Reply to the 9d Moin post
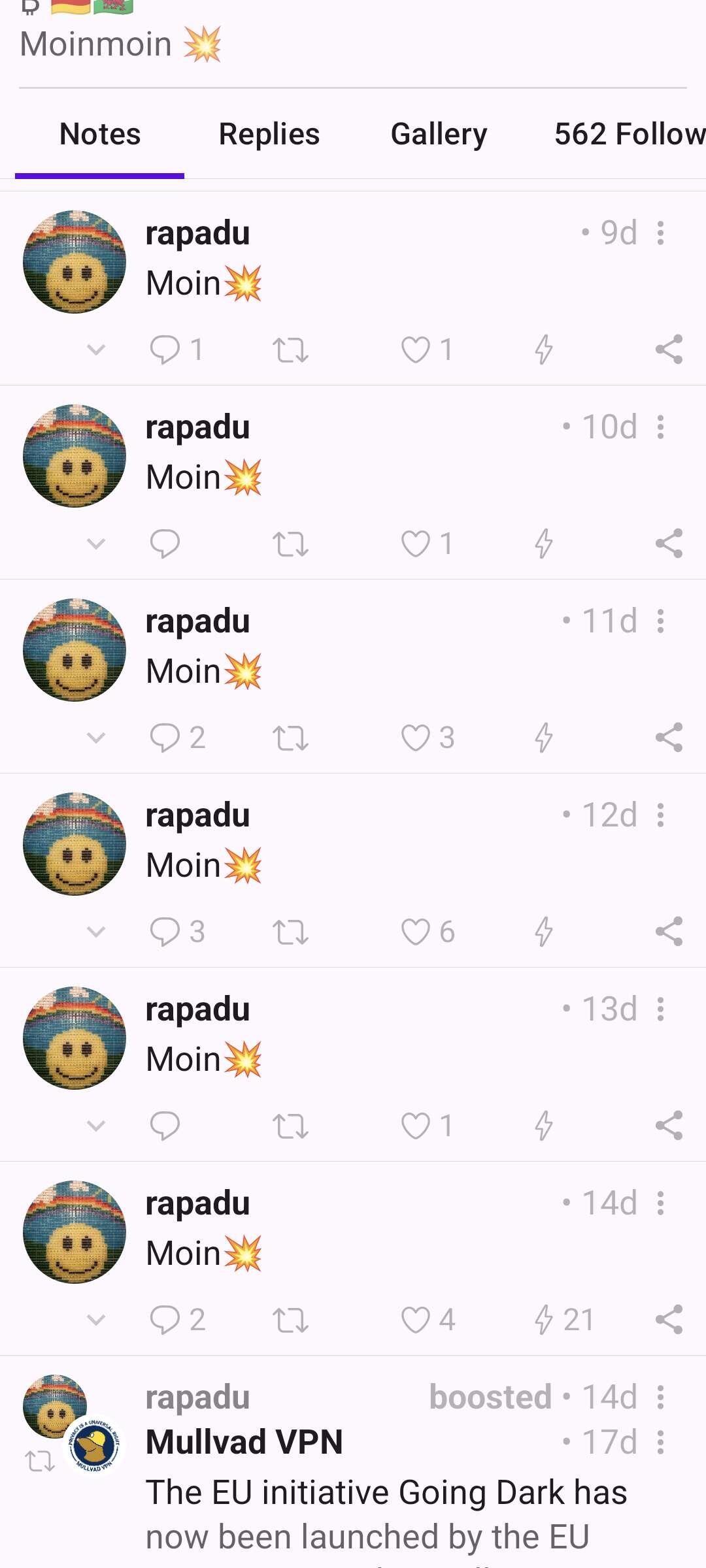706x1568 pixels. pyautogui.click(x=165, y=350)
